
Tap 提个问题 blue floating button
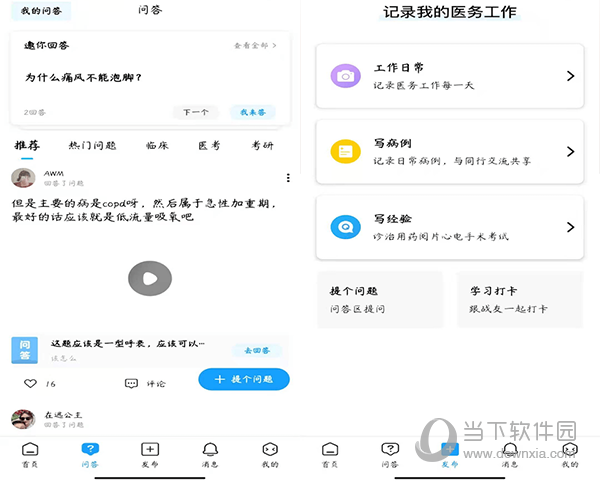point(243,379)
